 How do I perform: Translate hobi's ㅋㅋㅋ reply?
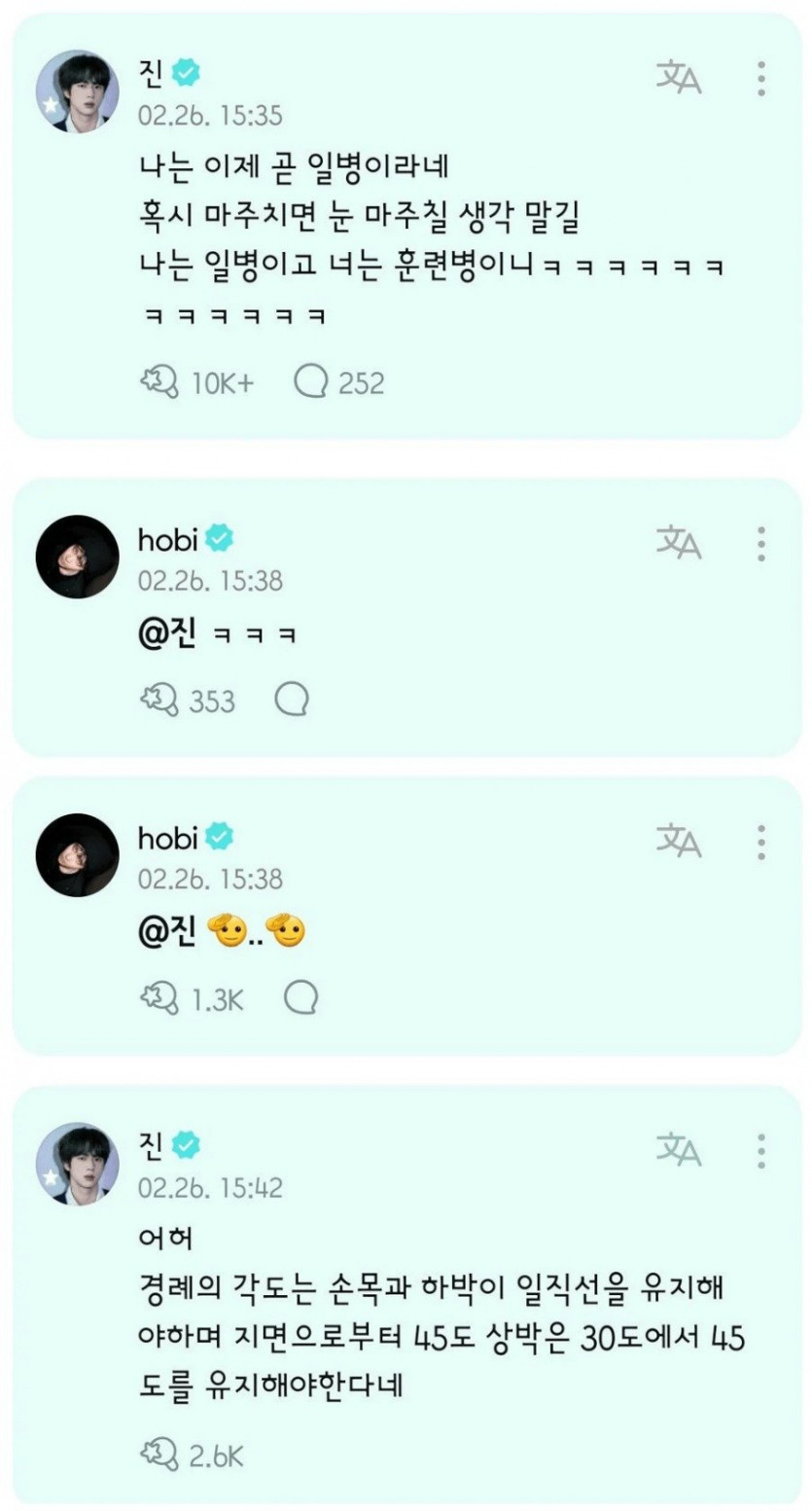[678, 542]
